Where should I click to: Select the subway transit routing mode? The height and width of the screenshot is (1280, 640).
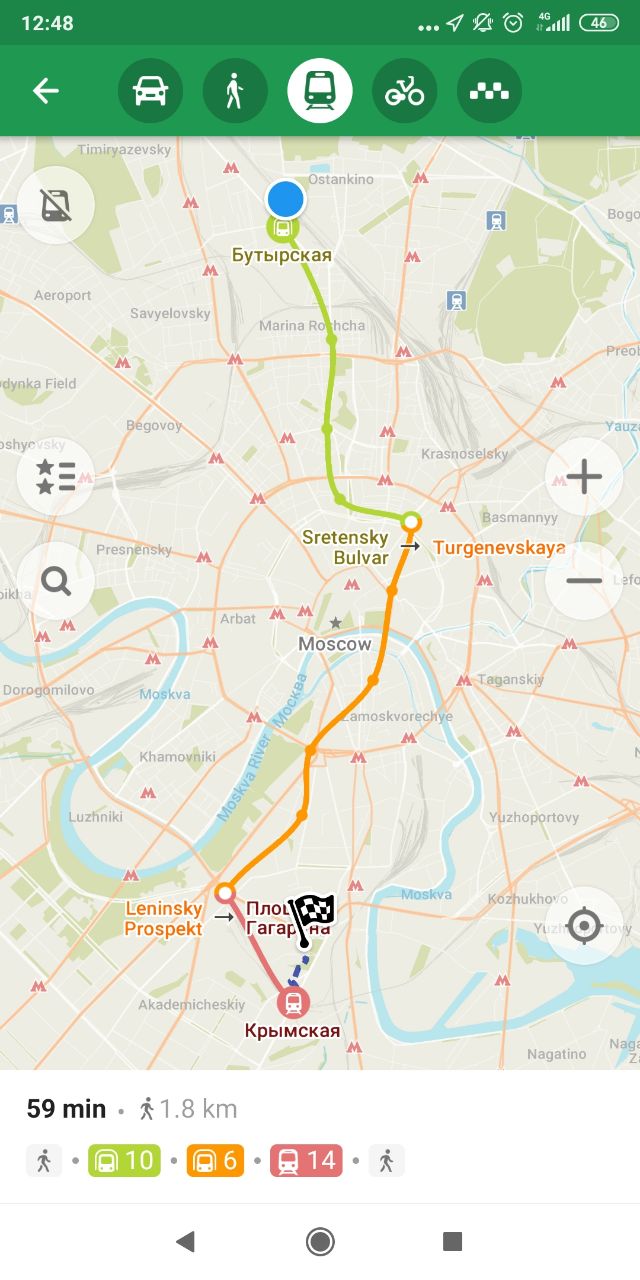[320, 91]
